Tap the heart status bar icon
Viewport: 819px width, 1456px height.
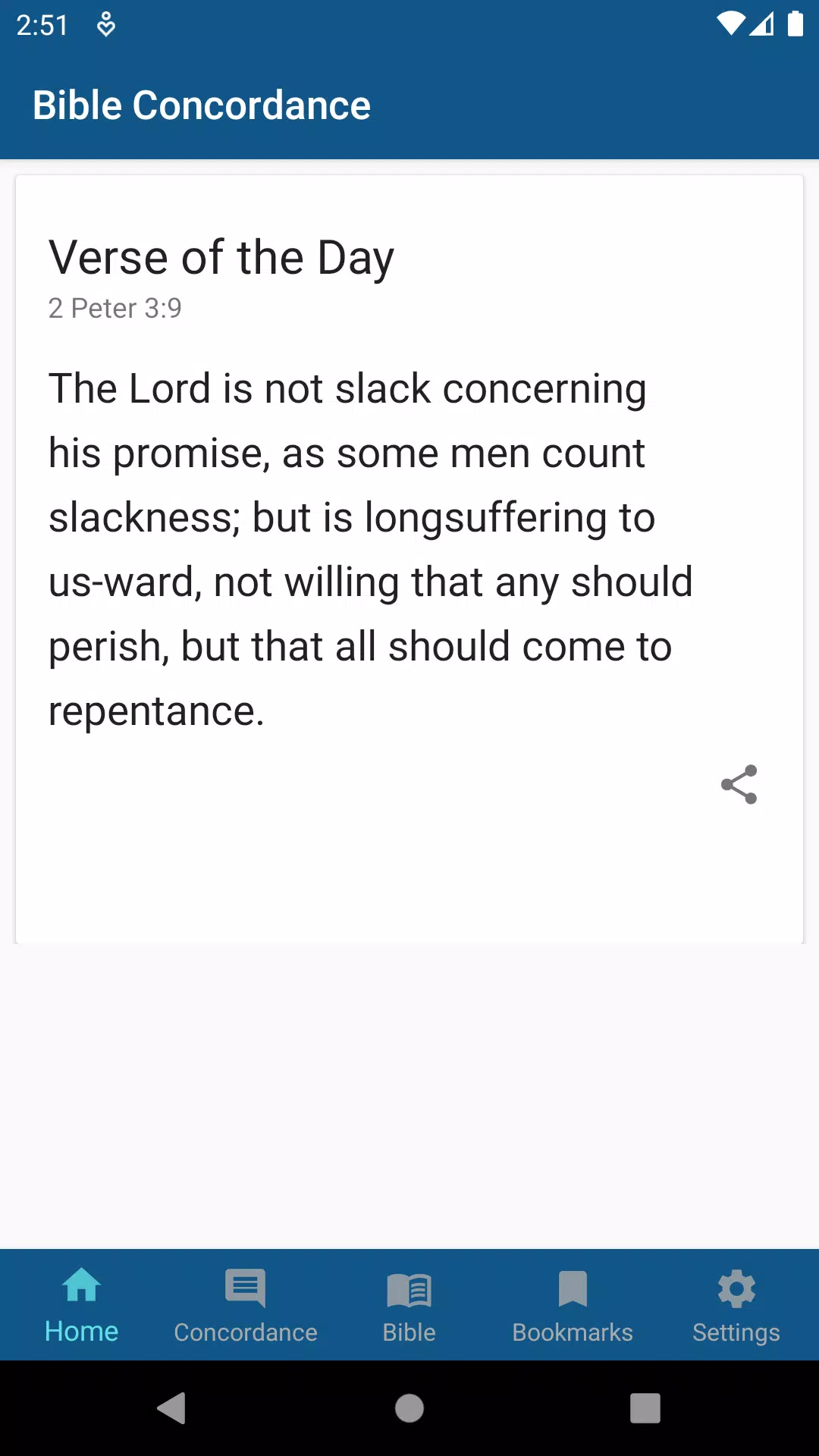(105, 25)
